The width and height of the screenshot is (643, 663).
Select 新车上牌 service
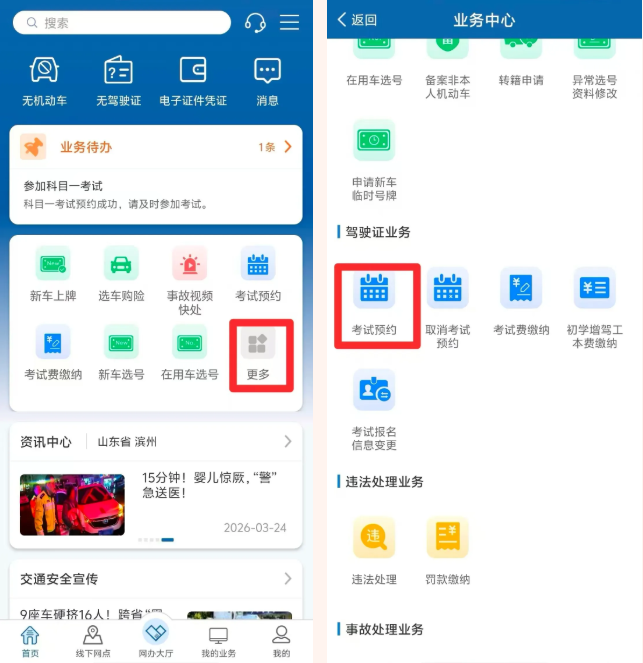(x=52, y=273)
